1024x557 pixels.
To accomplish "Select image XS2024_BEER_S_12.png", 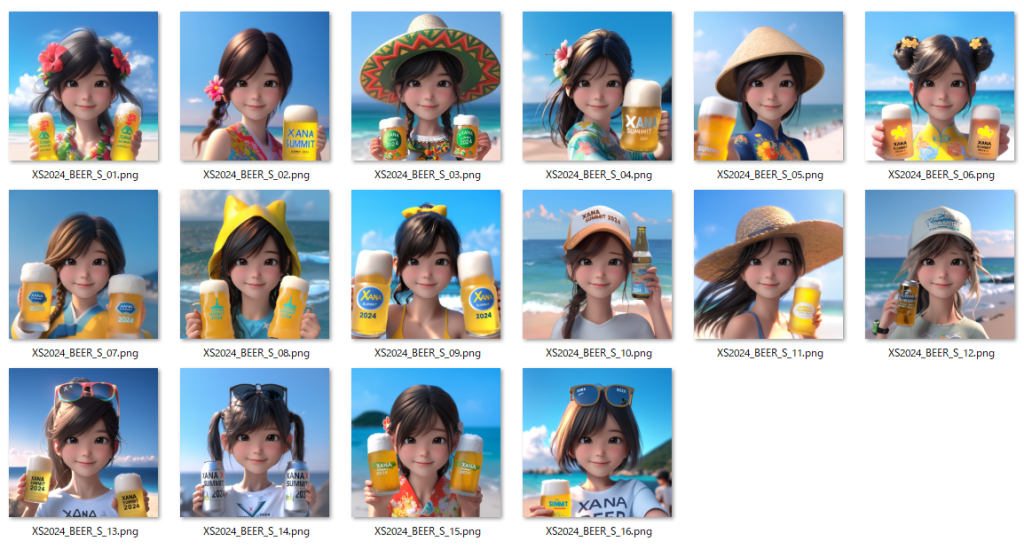I will point(940,265).
